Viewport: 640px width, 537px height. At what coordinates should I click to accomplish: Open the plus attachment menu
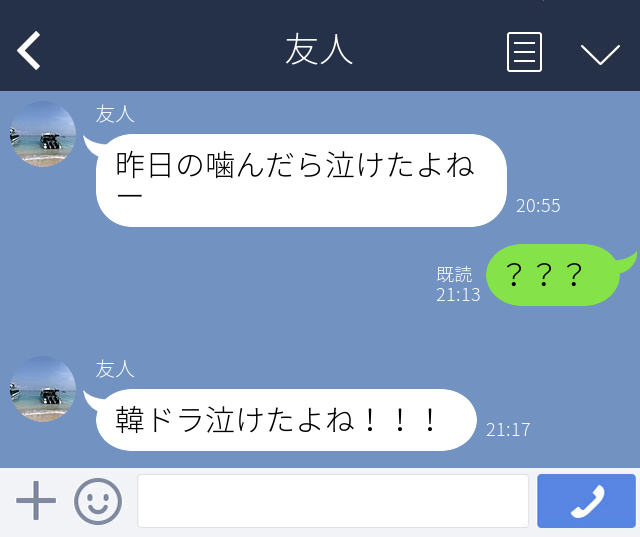(x=36, y=500)
